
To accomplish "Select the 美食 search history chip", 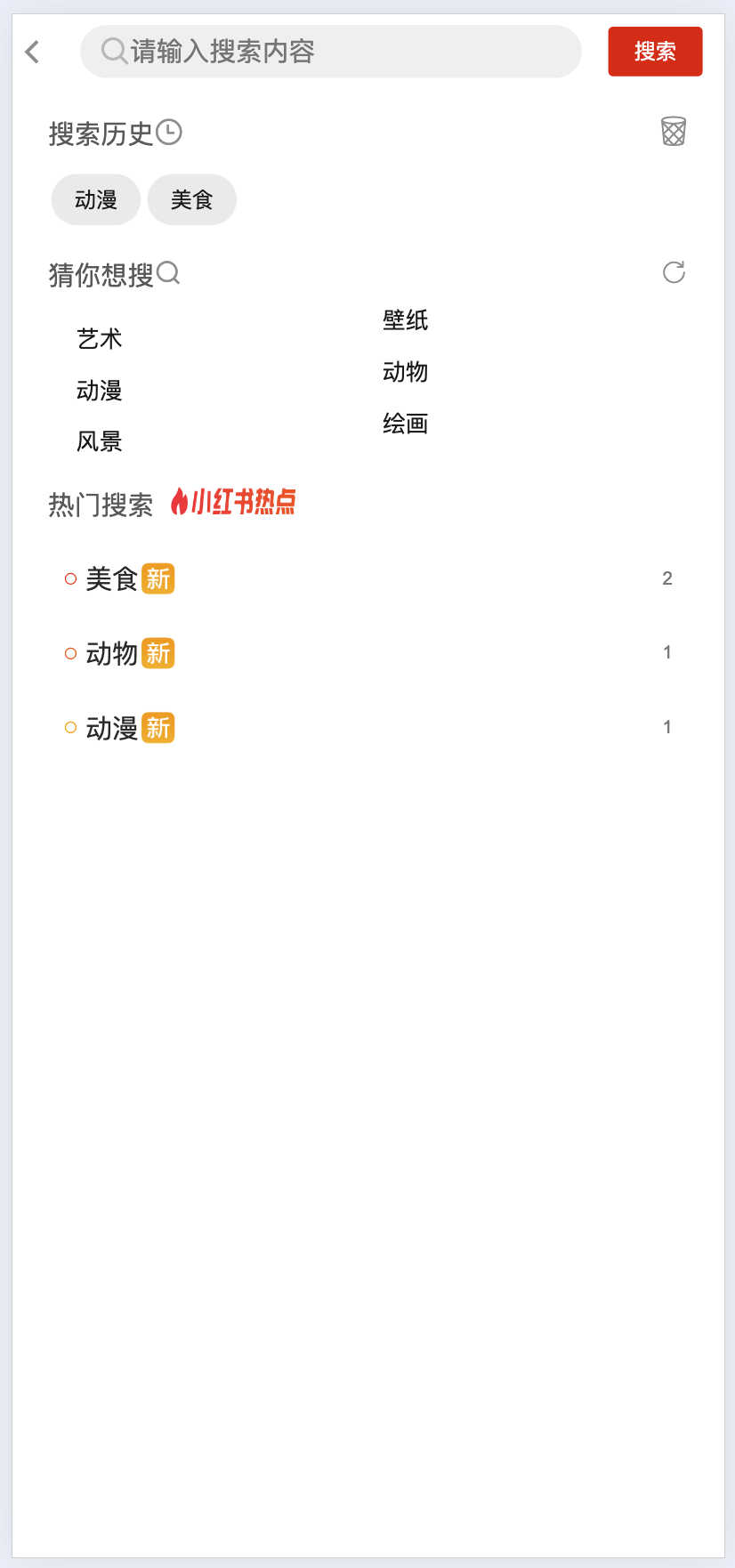I will [x=192, y=200].
